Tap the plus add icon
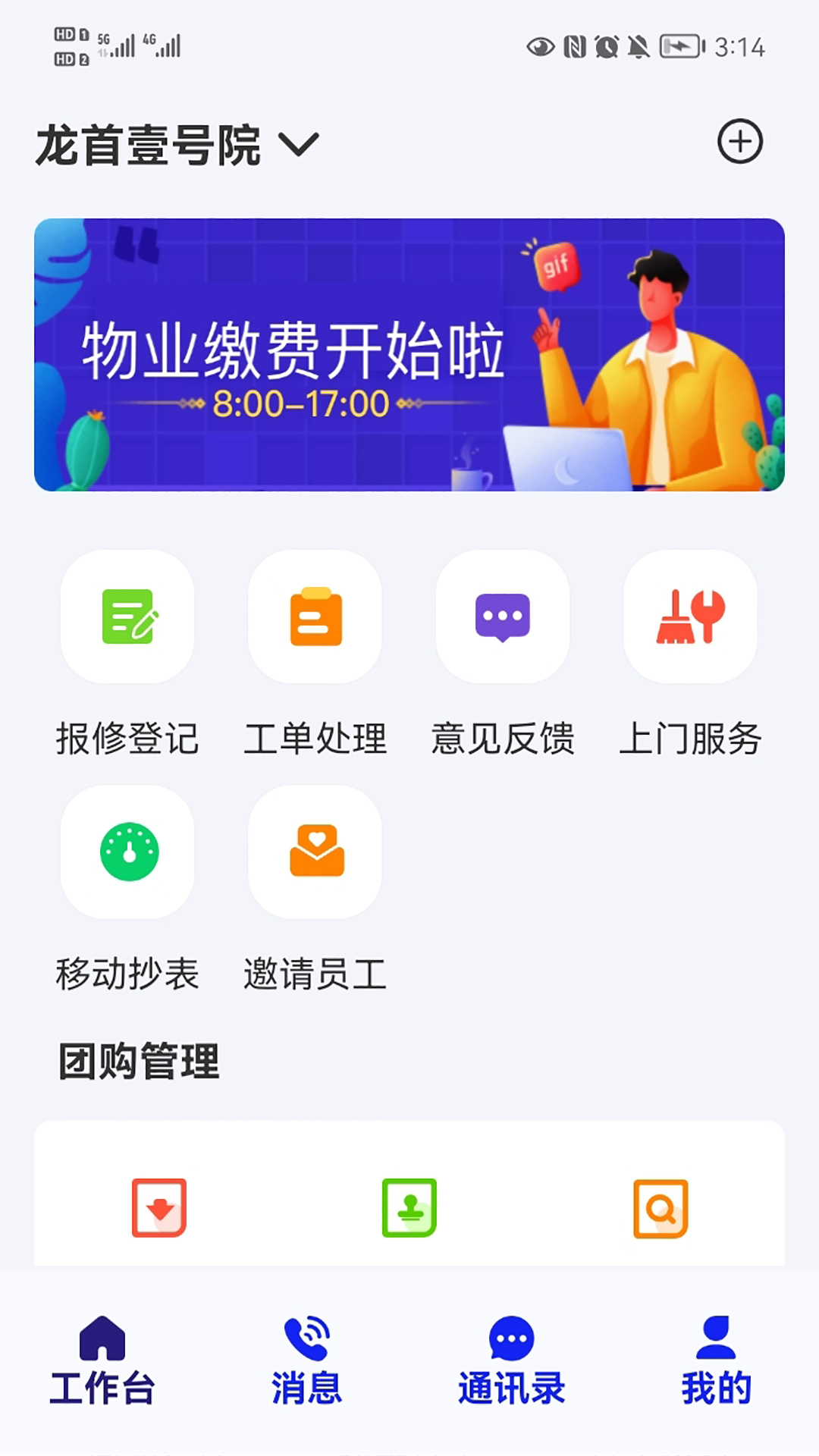This screenshot has width=819, height=1456. click(739, 141)
